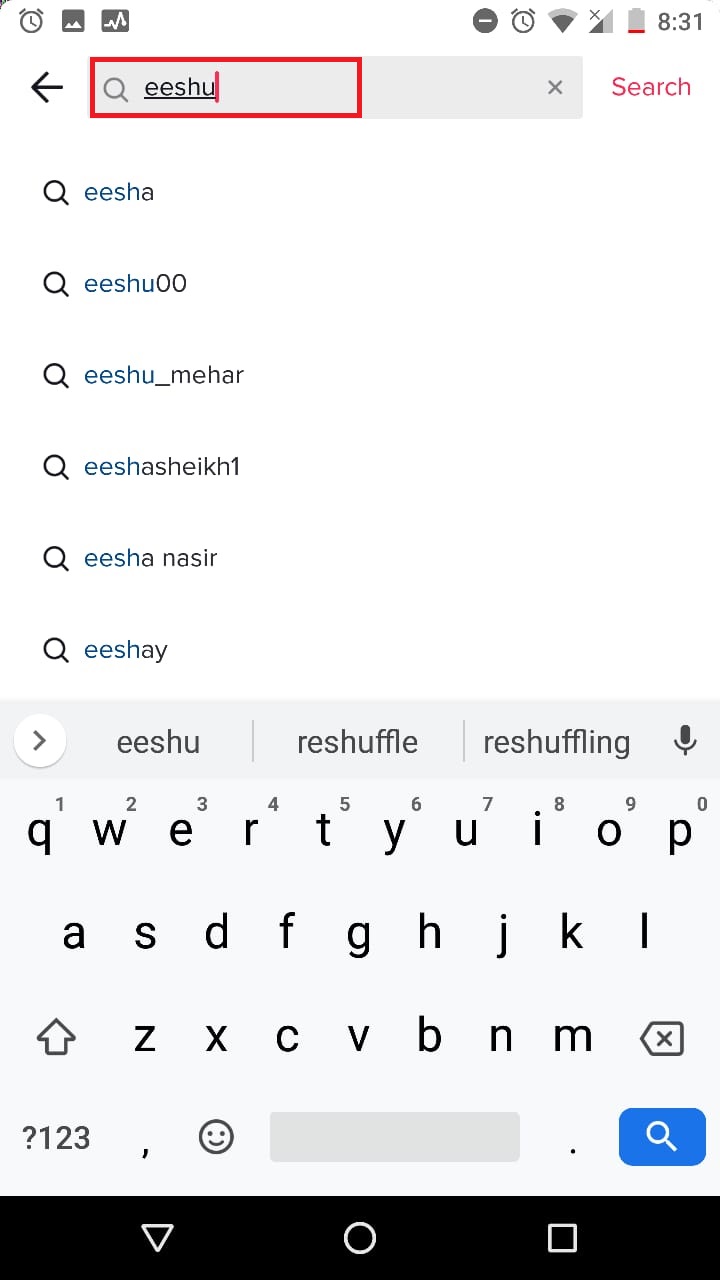Select the suggestion eesha
This screenshot has width=720, height=1280.
360,192
